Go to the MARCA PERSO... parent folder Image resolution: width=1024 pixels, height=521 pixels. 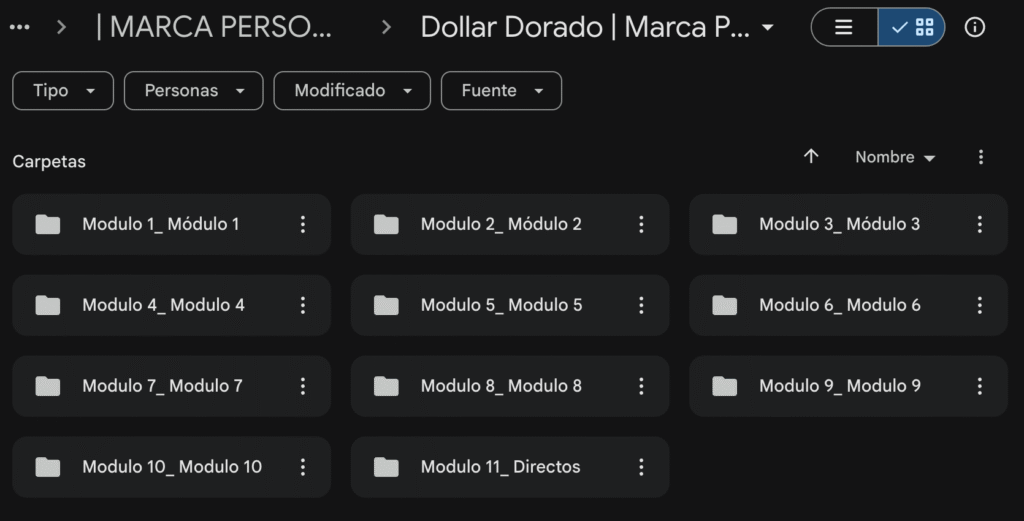pyautogui.click(x=214, y=27)
